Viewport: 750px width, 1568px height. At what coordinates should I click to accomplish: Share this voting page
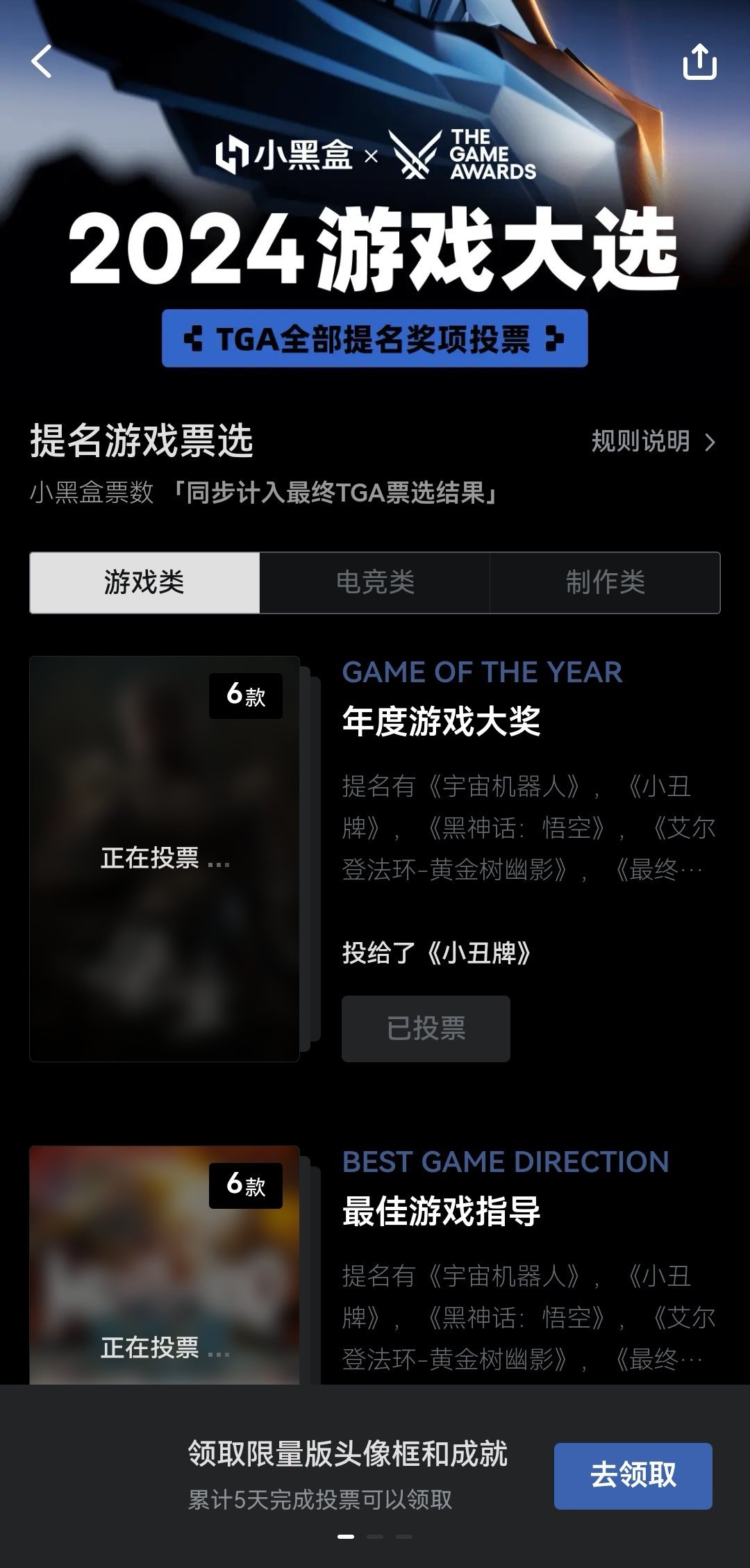click(699, 62)
